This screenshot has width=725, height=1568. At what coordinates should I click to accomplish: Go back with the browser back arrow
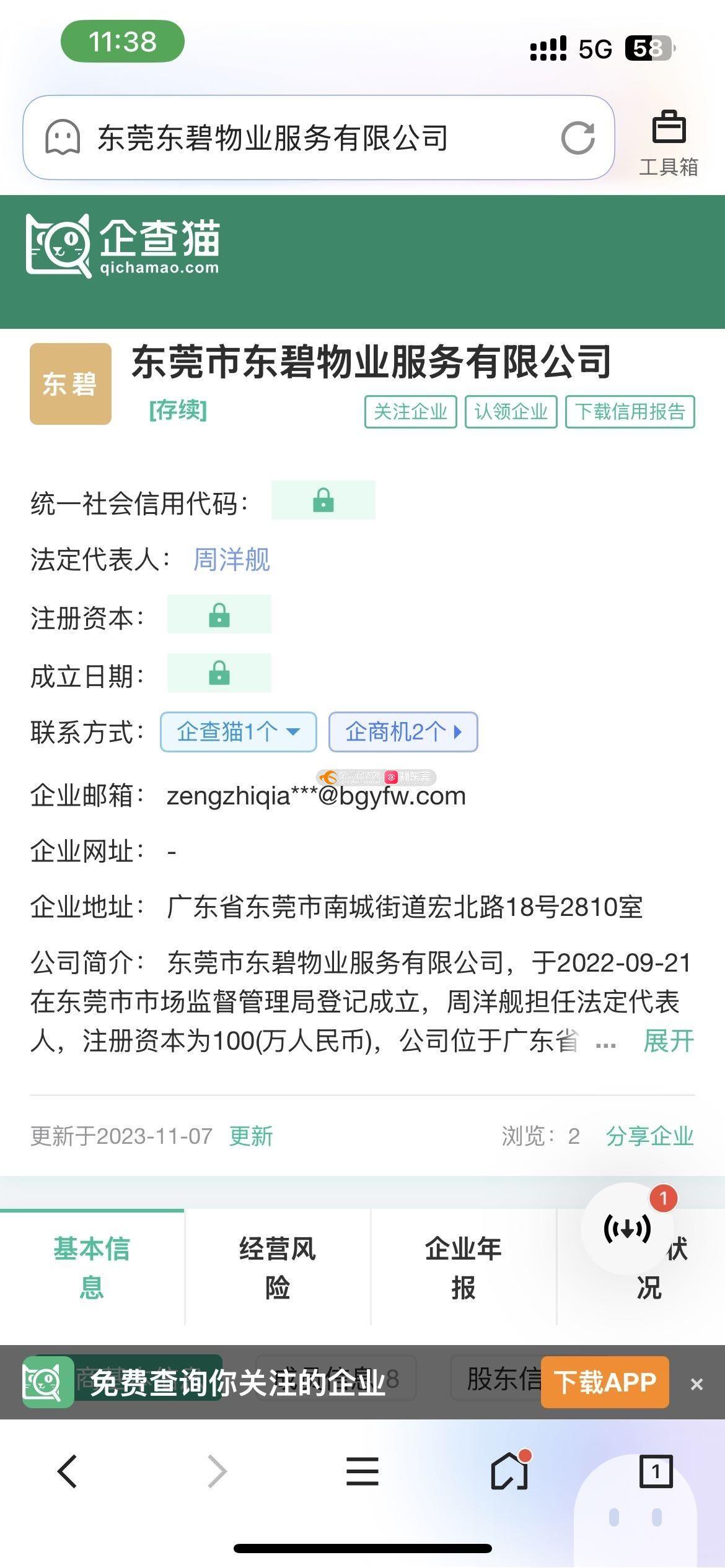click(67, 1471)
